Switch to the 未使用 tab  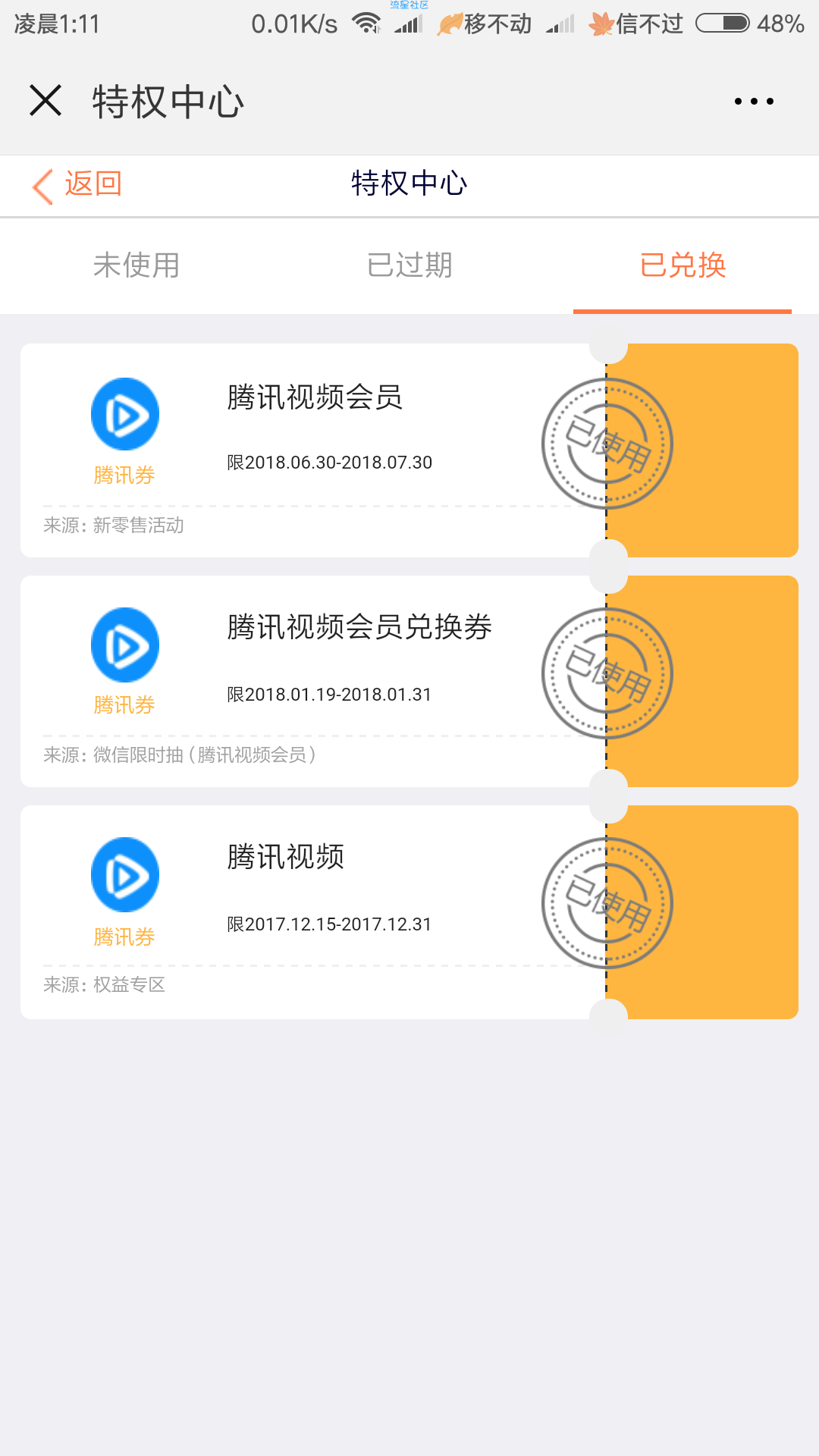click(x=136, y=265)
